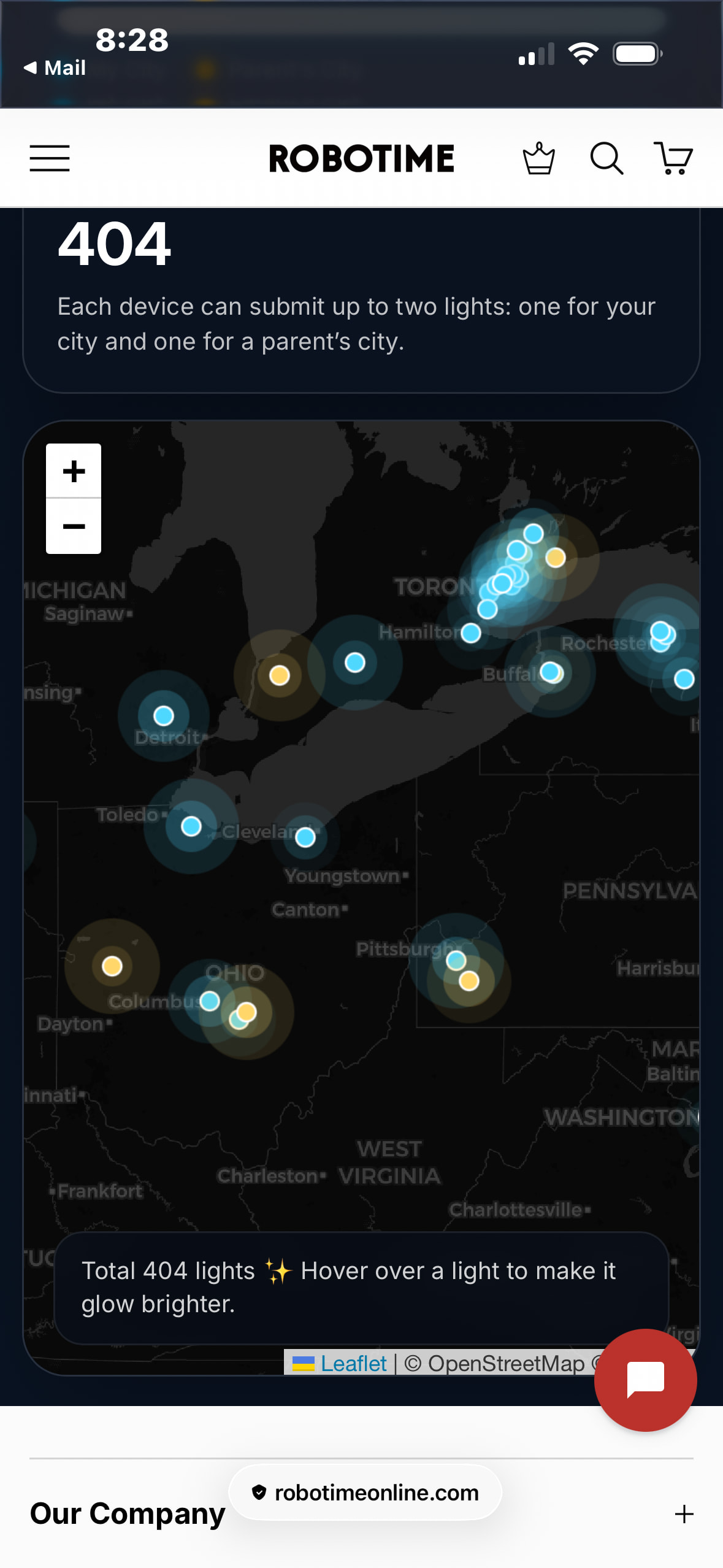723x1568 pixels.
Task: Tap the yellow light west of Columbus
Action: pos(112,966)
